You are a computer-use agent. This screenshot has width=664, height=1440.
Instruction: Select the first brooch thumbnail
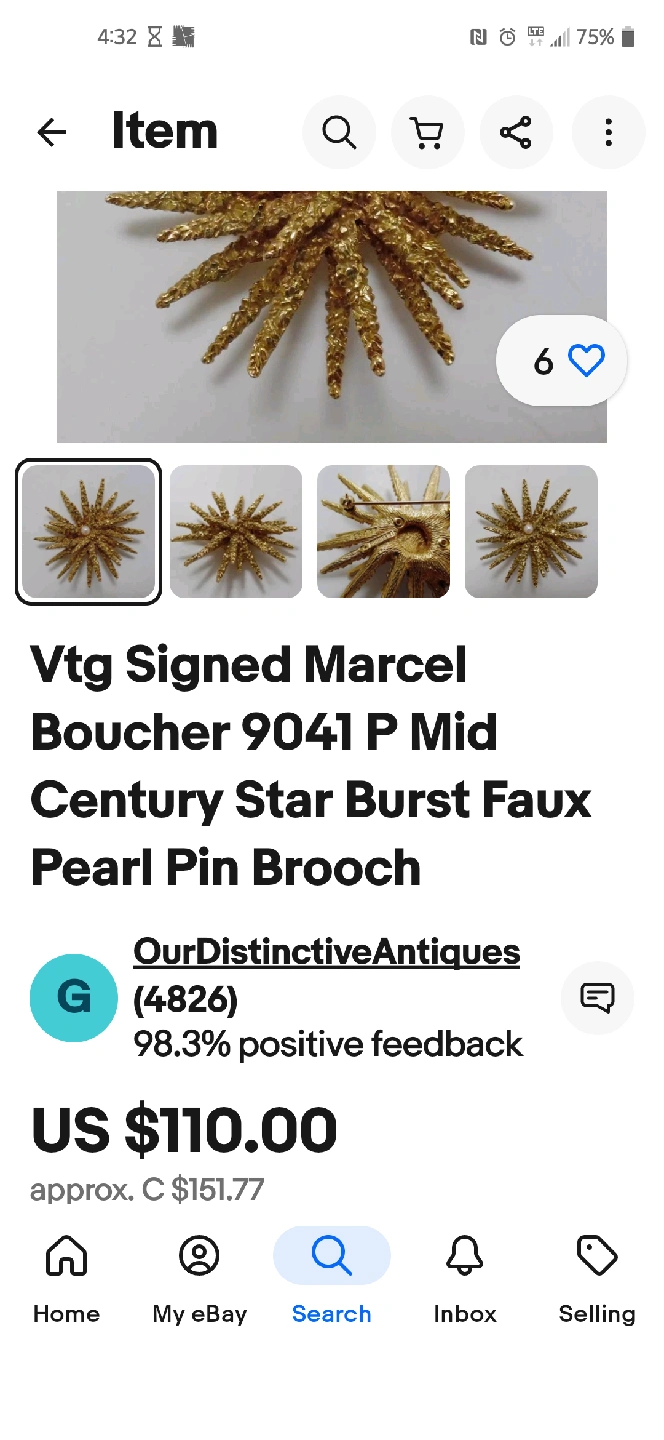coord(88,532)
